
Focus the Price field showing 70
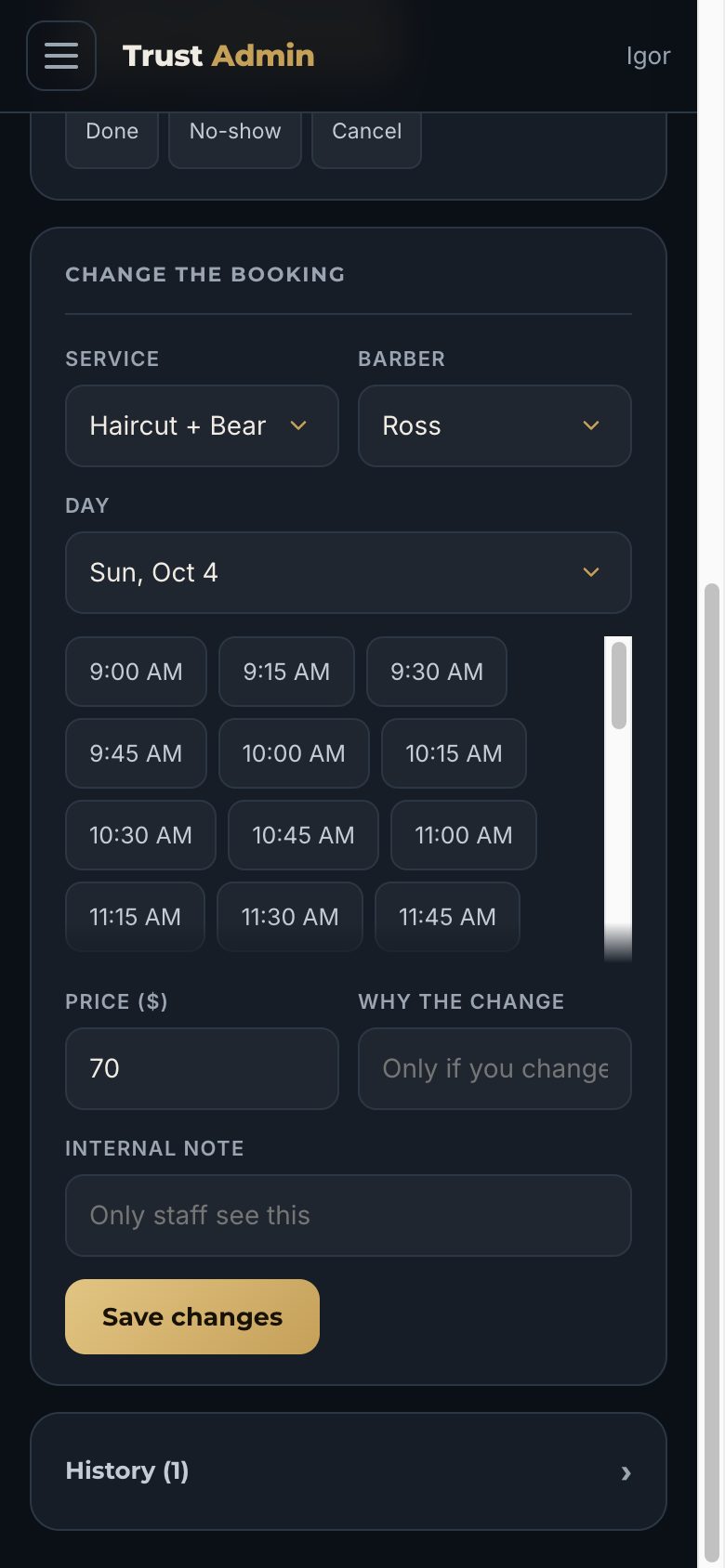click(202, 1068)
